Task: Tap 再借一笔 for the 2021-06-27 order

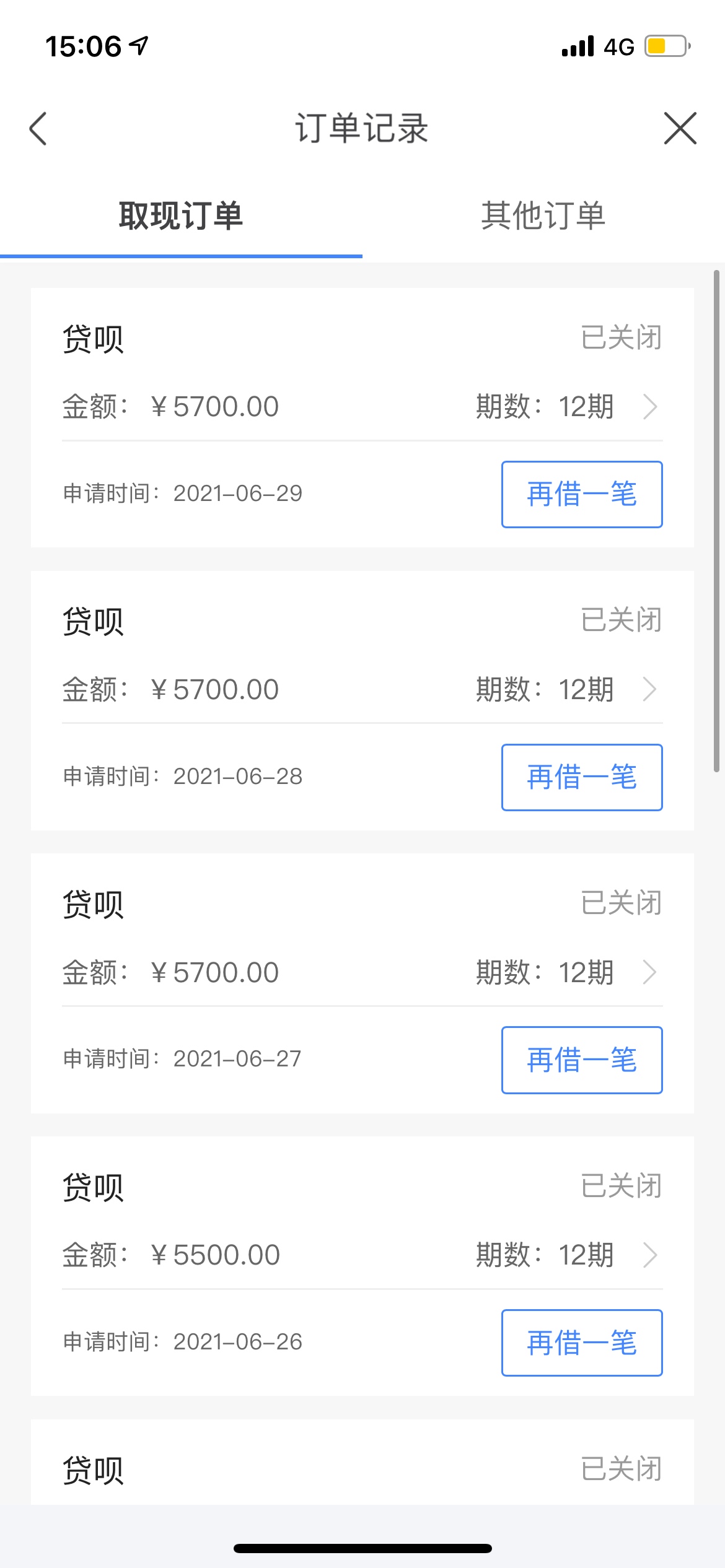Action: click(x=582, y=1060)
